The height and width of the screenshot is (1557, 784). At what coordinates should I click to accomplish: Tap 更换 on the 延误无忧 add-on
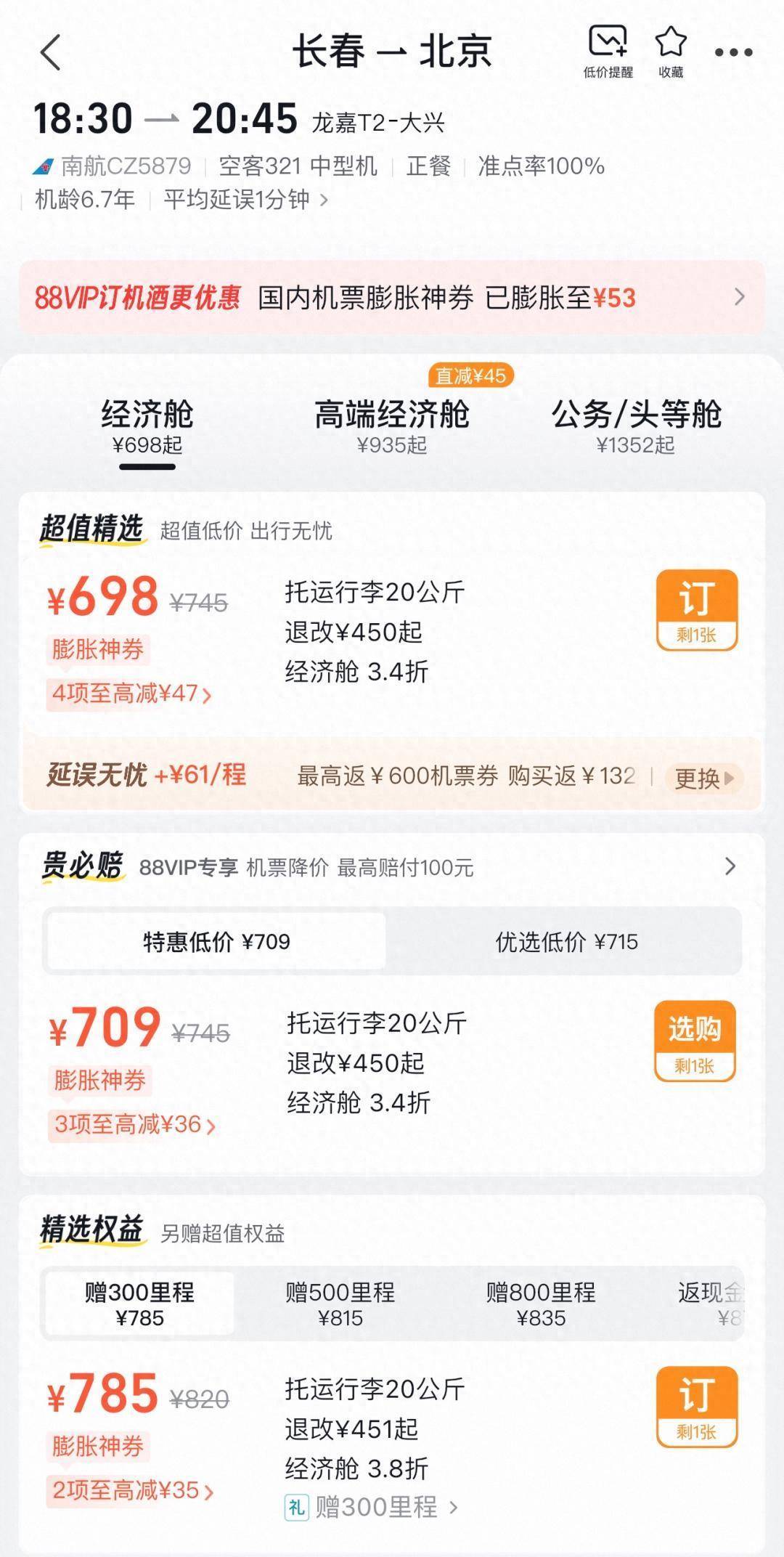click(x=703, y=778)
